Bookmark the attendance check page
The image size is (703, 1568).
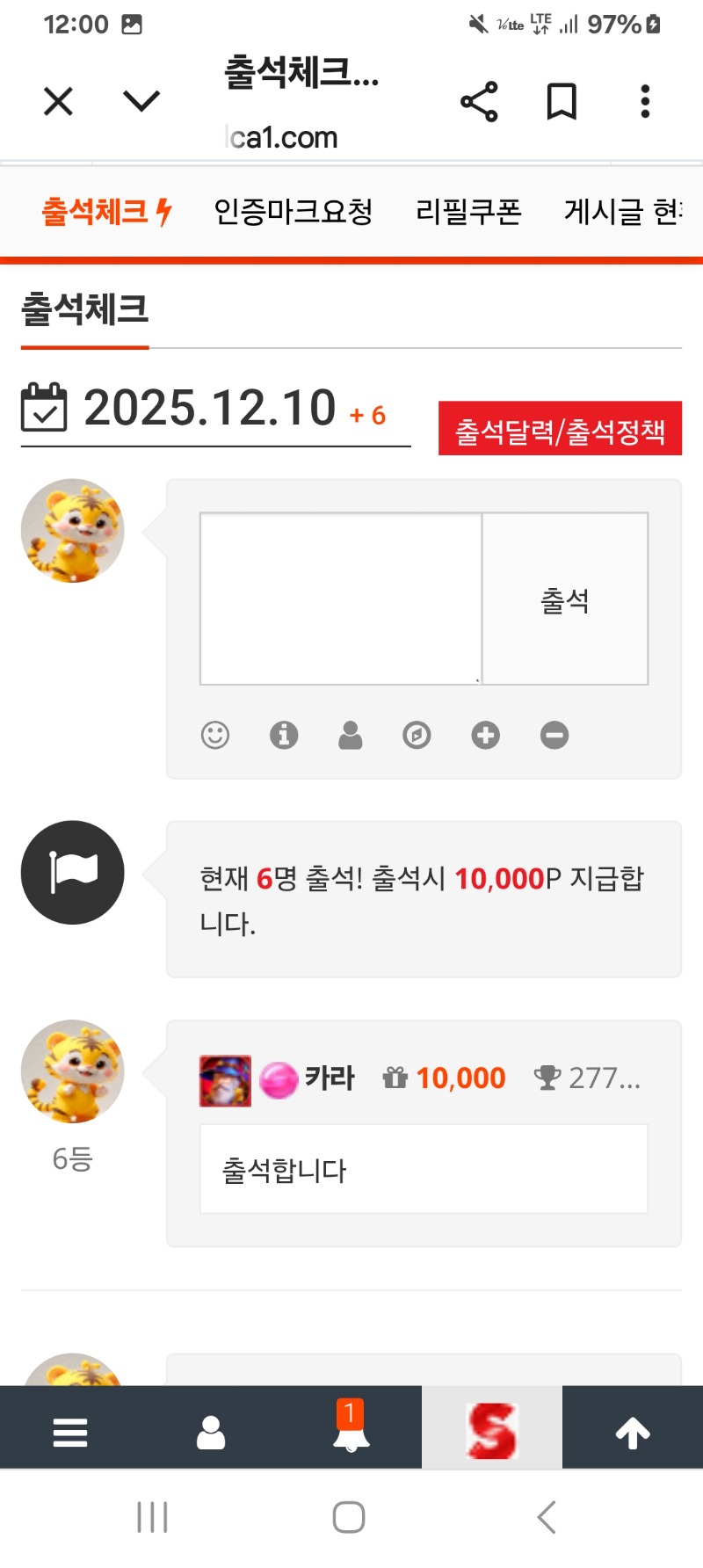coord(562,100)
